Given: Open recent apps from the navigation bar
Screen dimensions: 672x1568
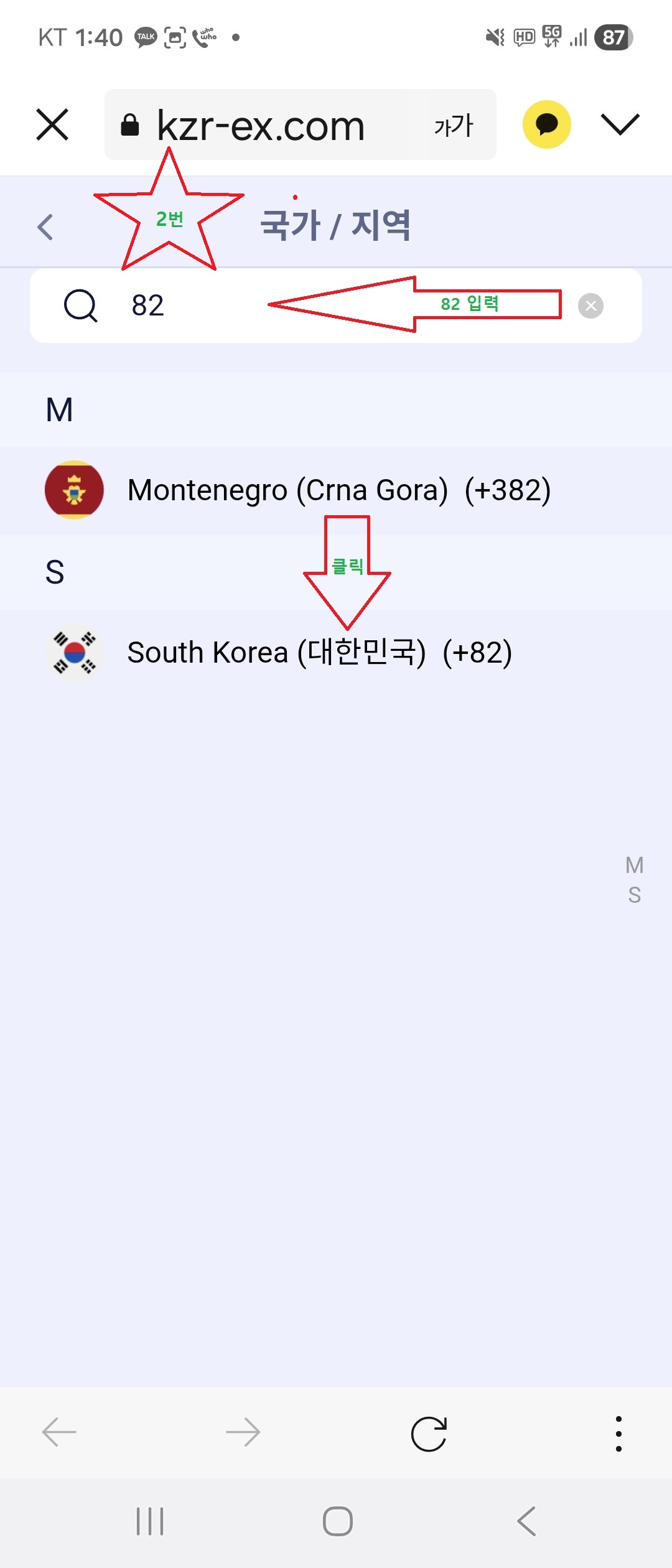Looking at the screenshot, I should (x=150, y=1522).
